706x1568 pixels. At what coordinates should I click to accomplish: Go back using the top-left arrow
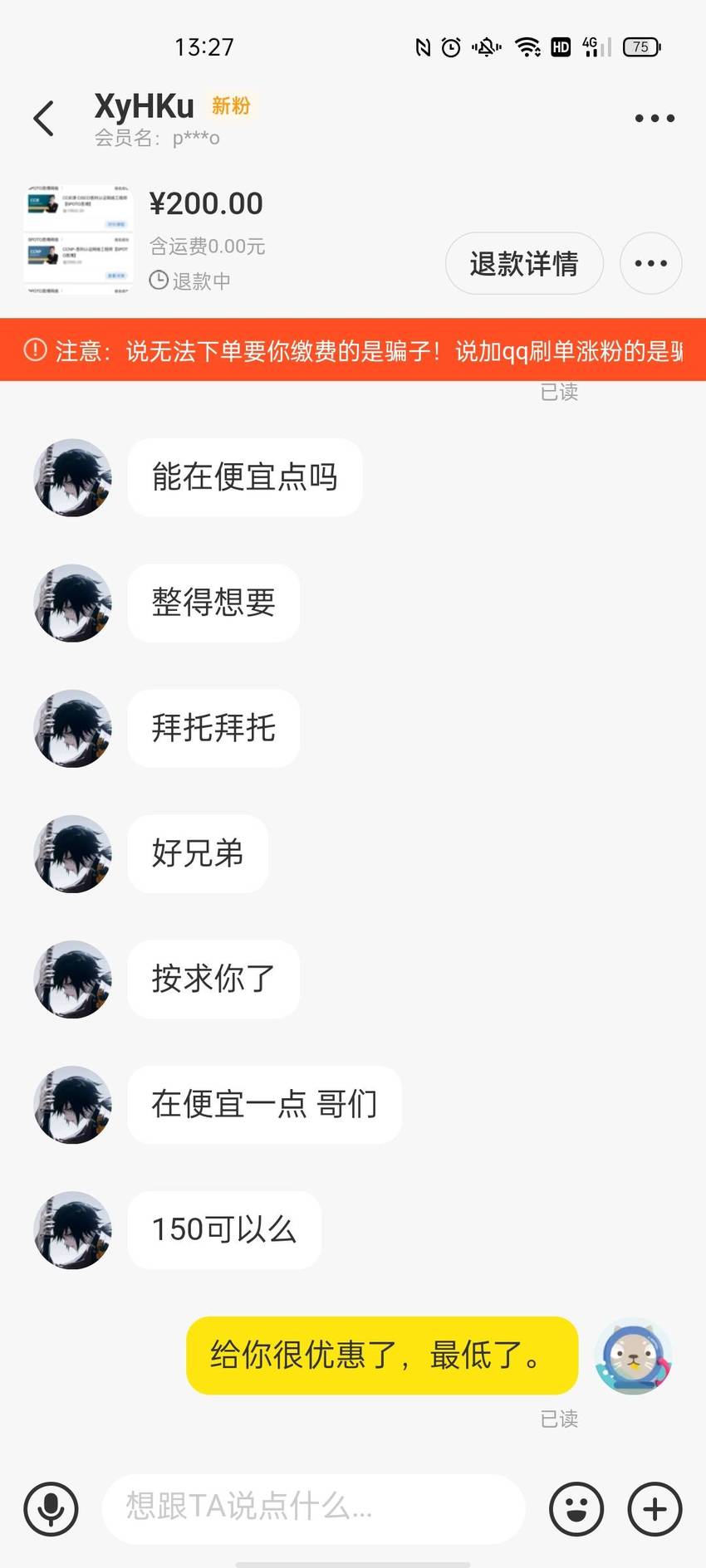pos(44,119)
